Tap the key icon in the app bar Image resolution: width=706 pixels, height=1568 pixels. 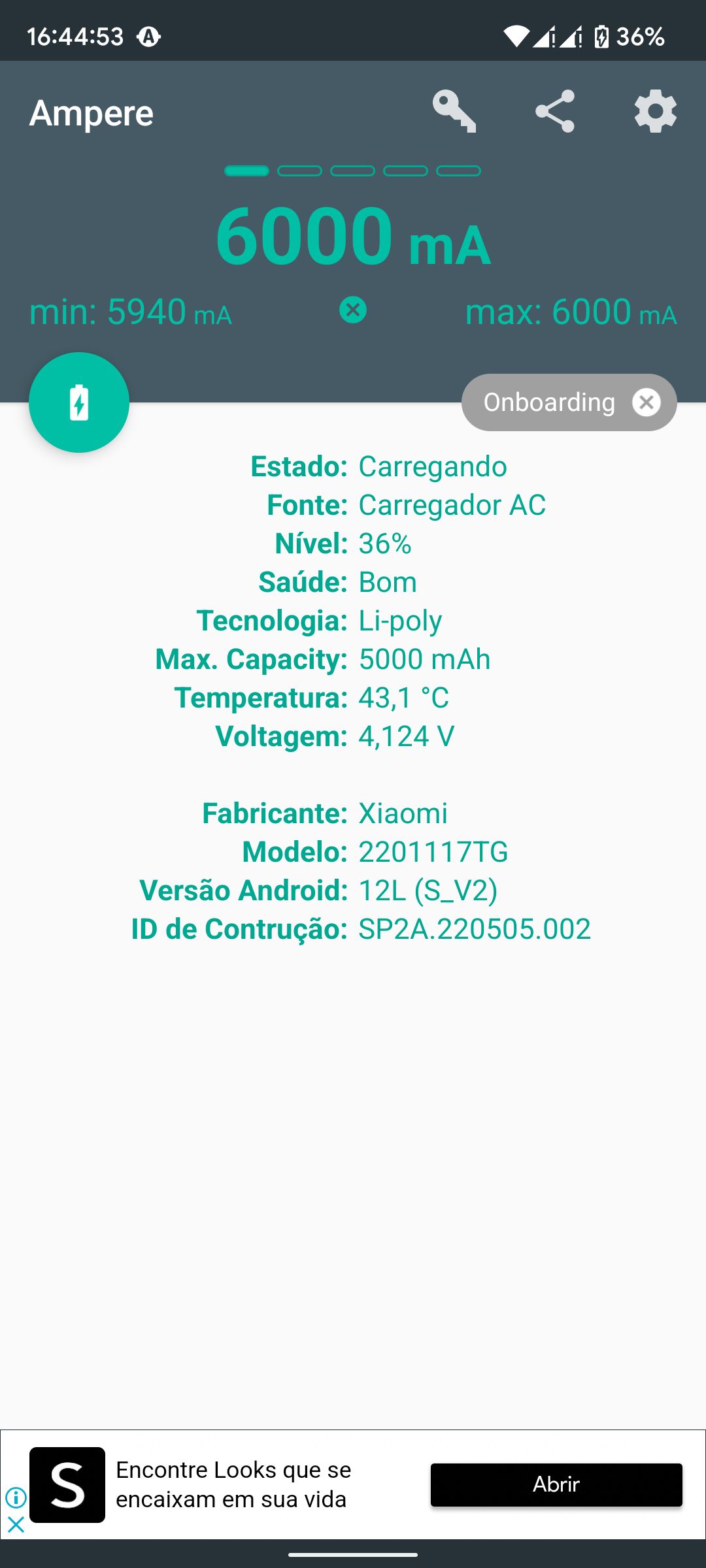[454, 112]
